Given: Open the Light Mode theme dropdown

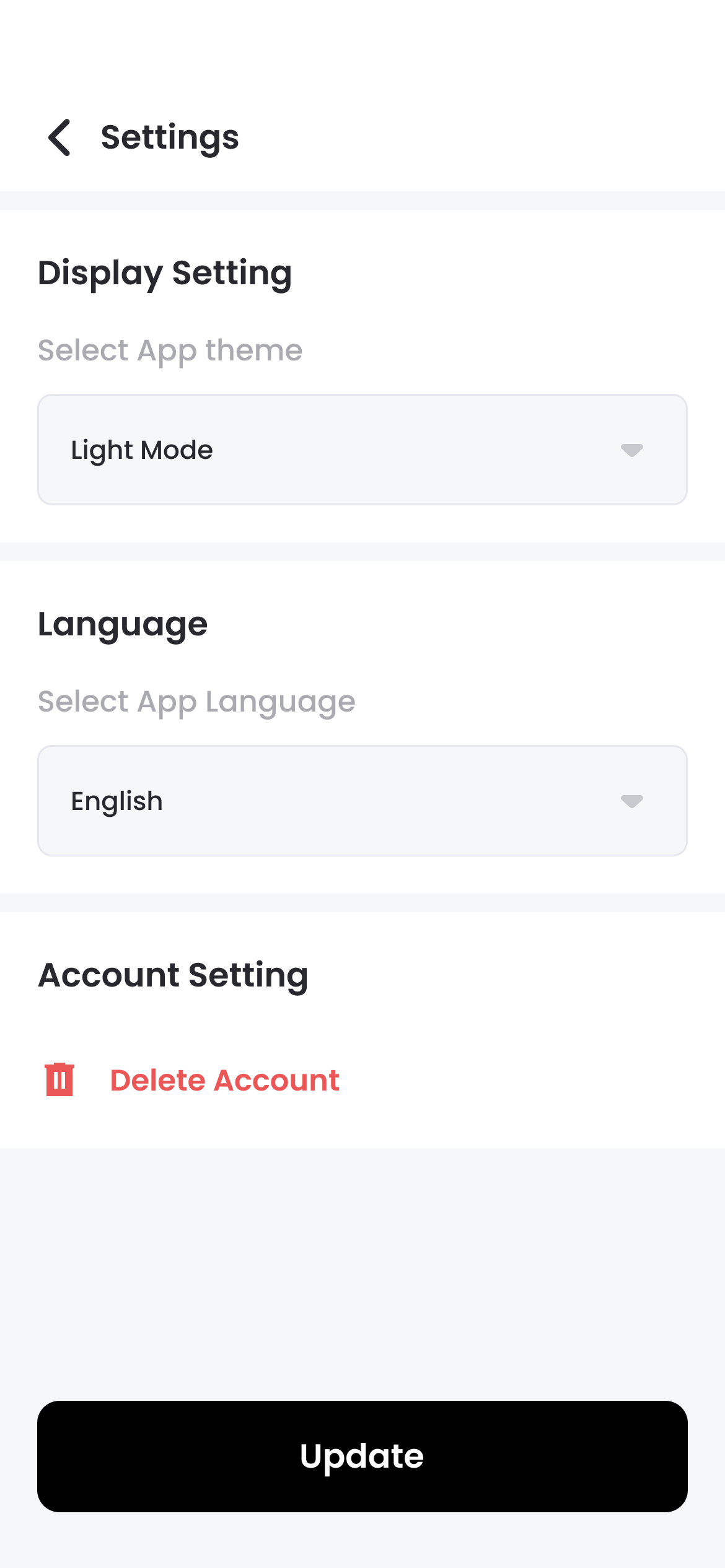Looking at the screenshot, I should point(362,450).
